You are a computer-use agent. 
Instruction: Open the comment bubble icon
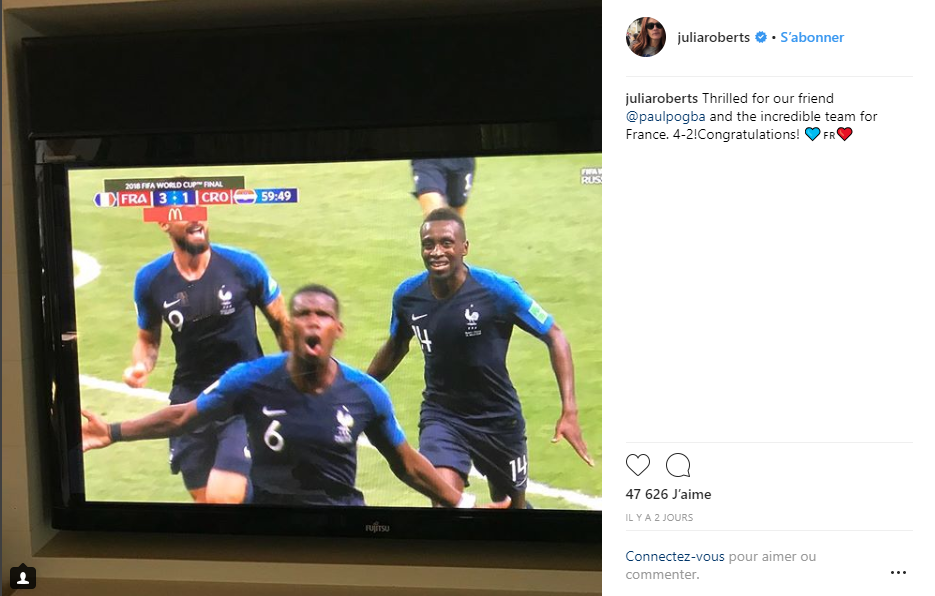(678, 465)
